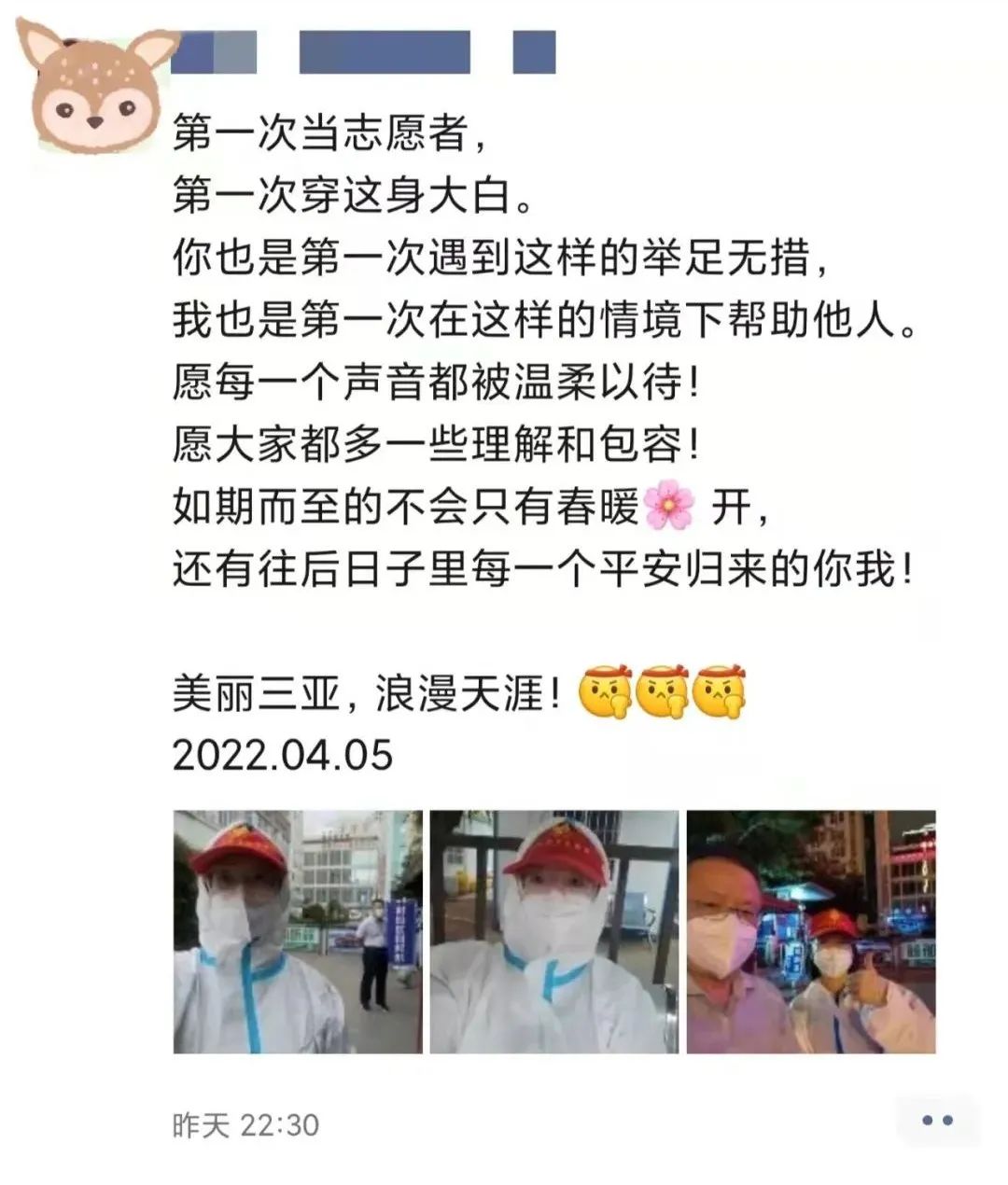1008x1185 pixels.
Task: Open the deer avatar profile
Action: pos(93,91)
